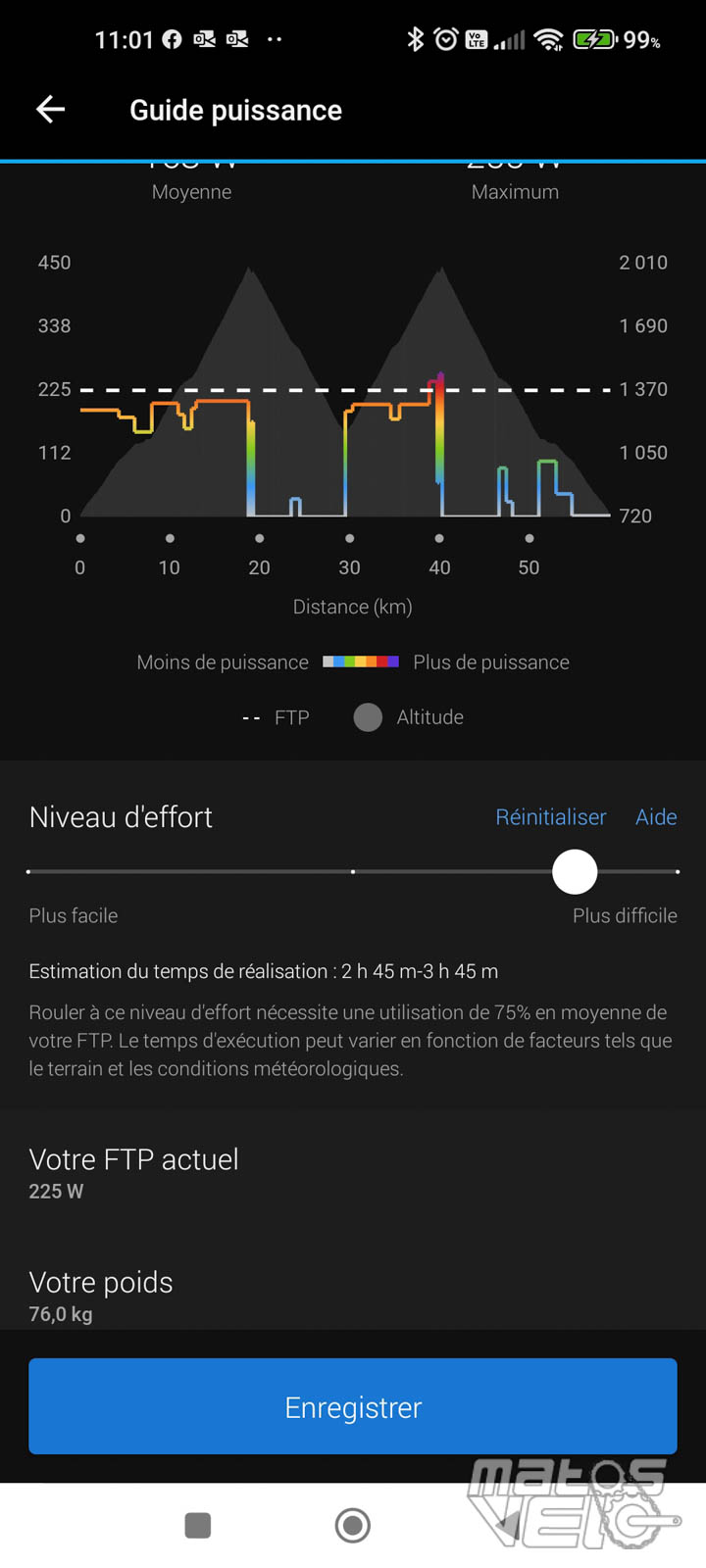Open recent apps with square button

coord(198,1525)
